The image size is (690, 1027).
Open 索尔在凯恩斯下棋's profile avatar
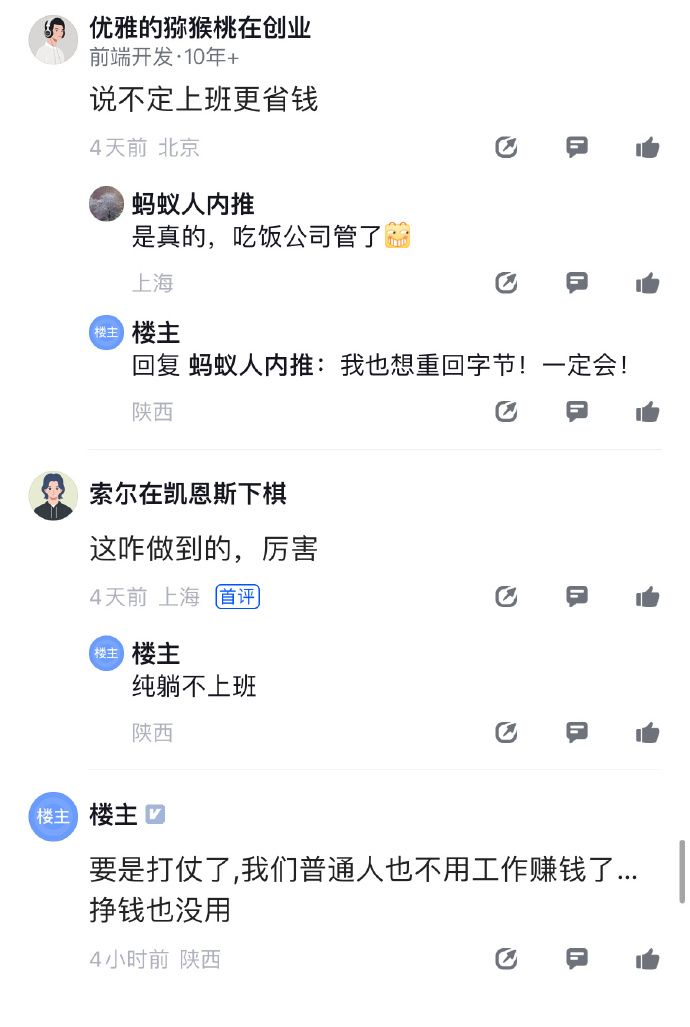[53, 495]
